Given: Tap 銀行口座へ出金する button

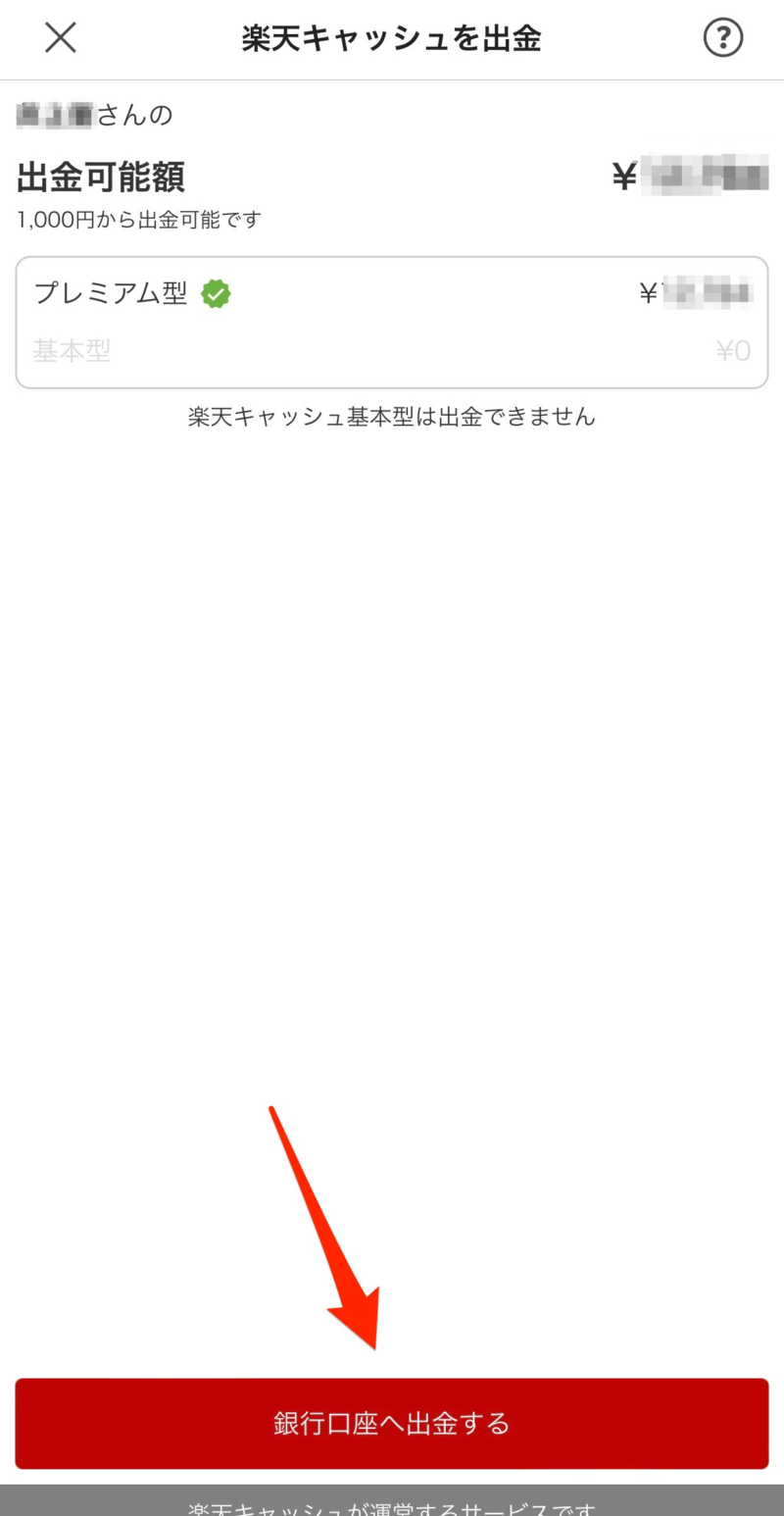Looking at the screenshot, I should click(x=392, y=1423).
